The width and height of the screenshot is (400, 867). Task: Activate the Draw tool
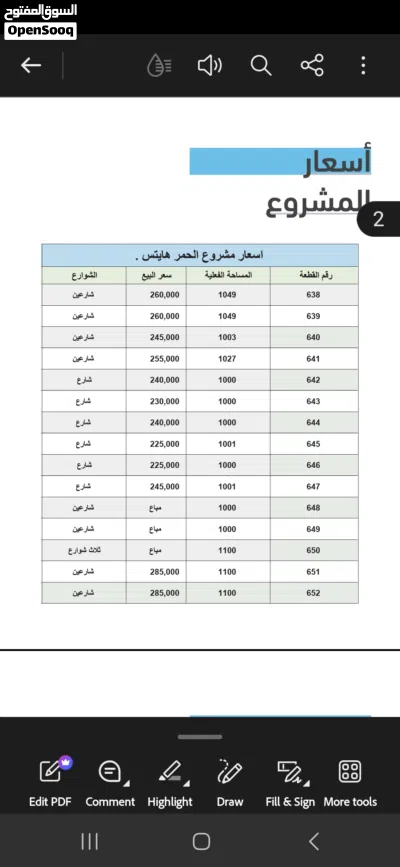[230, 783]
